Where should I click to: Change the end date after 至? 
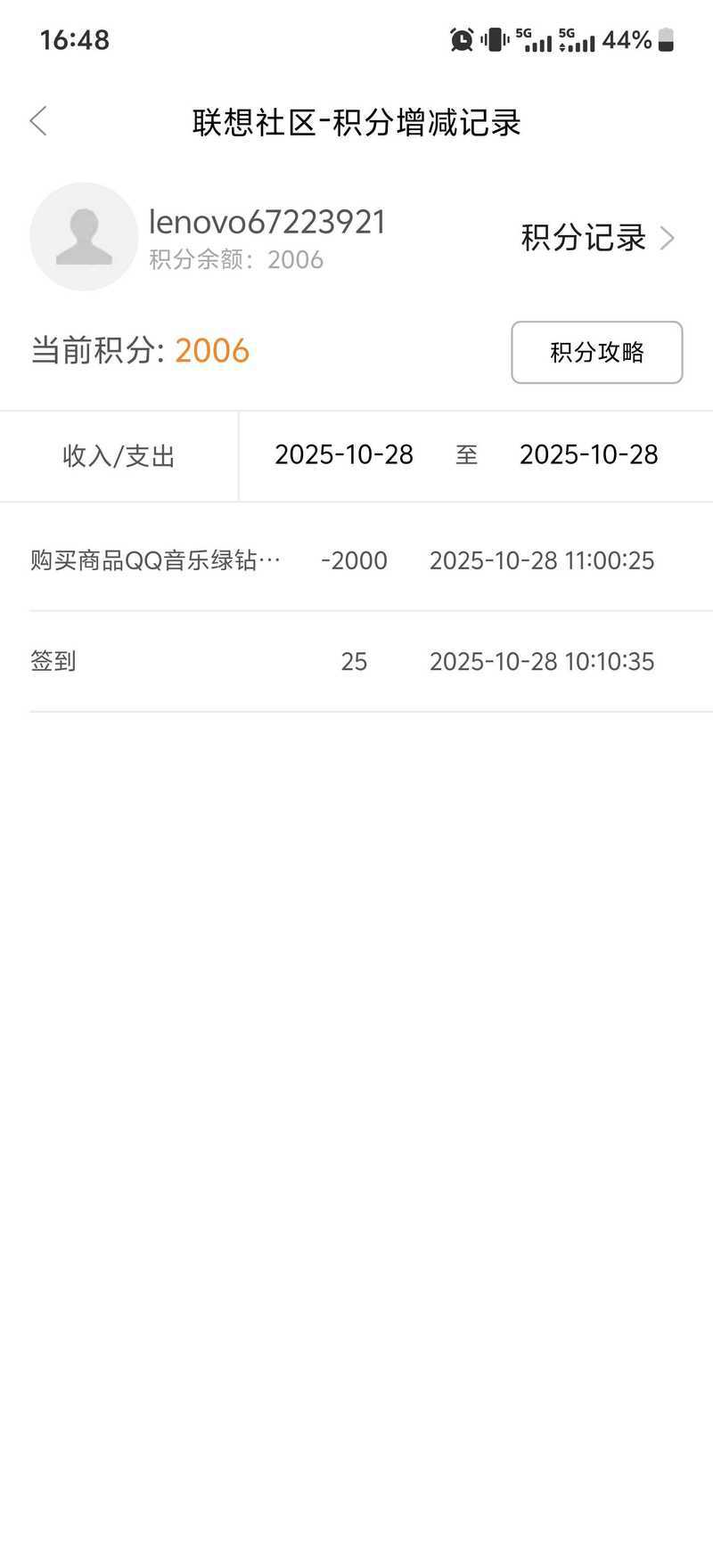click(x=588, y=455)
